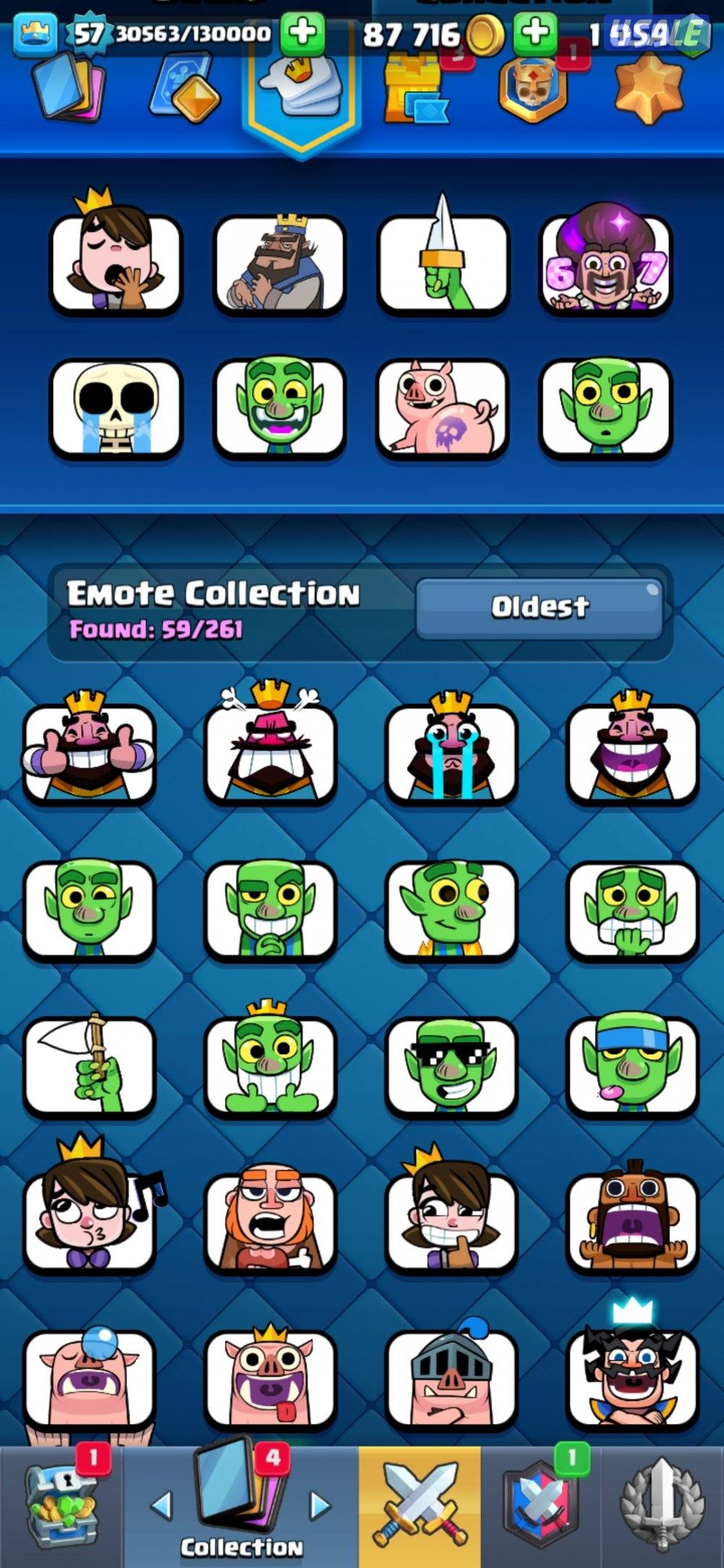Tap the green plus next to experience points
The width and height of the screenshot is (724, 1568).
tap(303, 33)
